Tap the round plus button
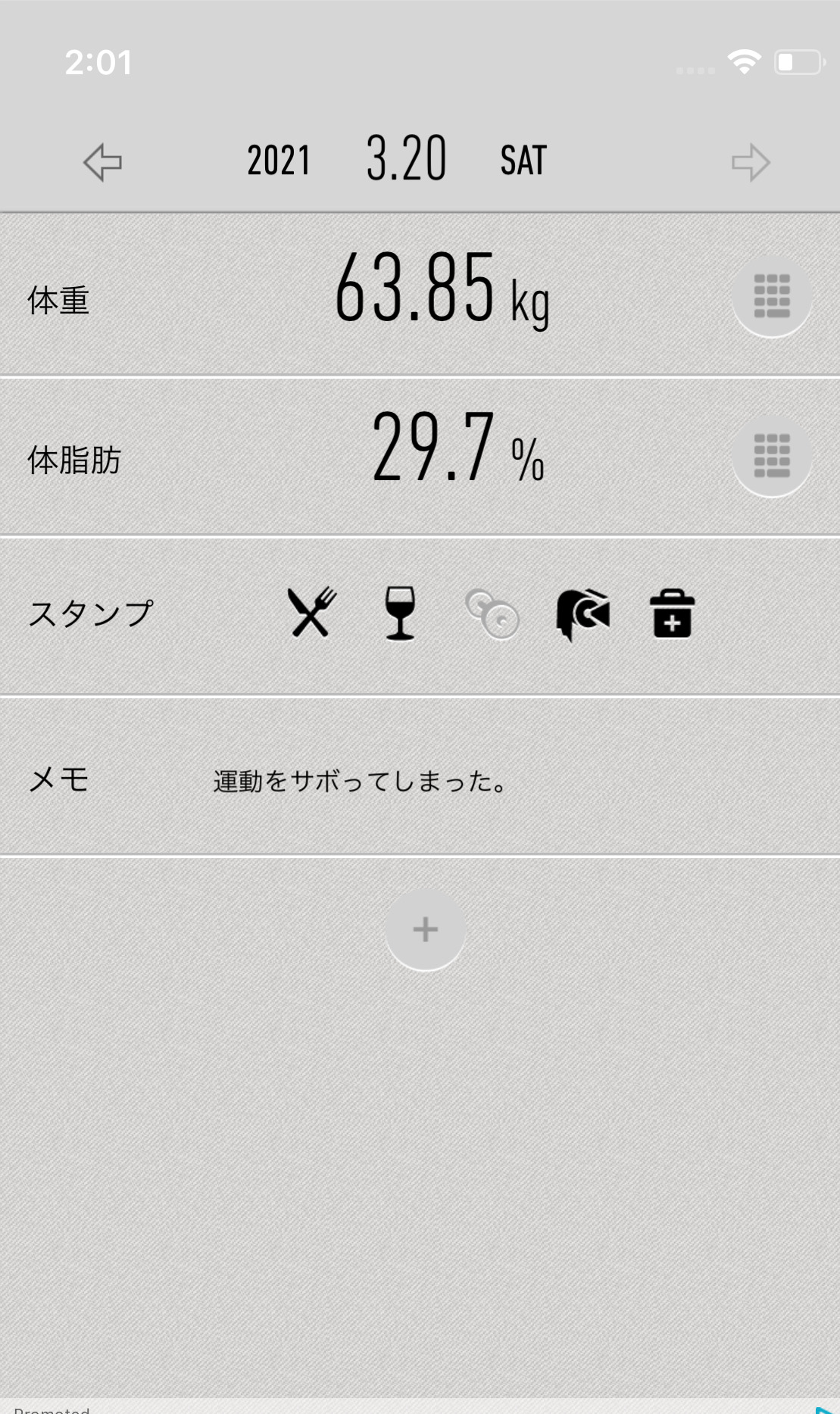This screenshot has height=1414, width=840. 425,929
